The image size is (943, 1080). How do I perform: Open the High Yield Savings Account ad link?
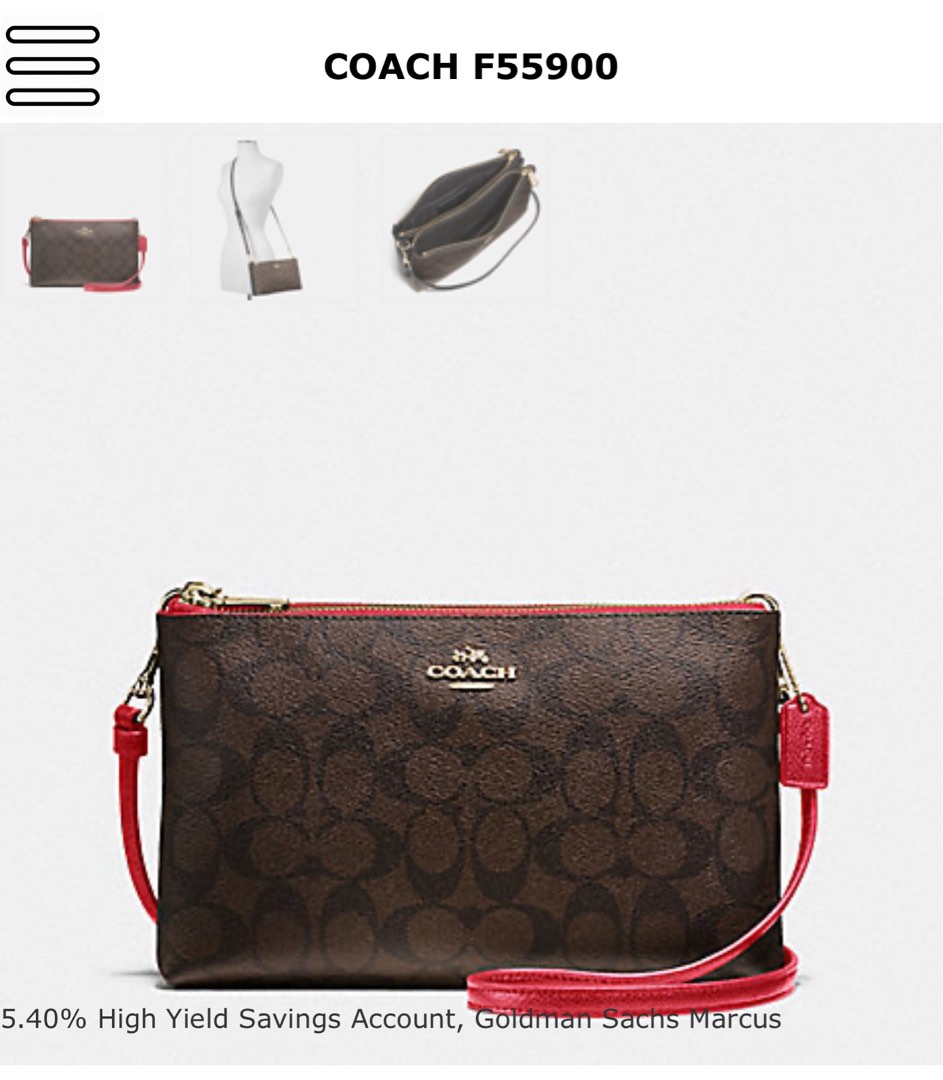pos(391,1020)
